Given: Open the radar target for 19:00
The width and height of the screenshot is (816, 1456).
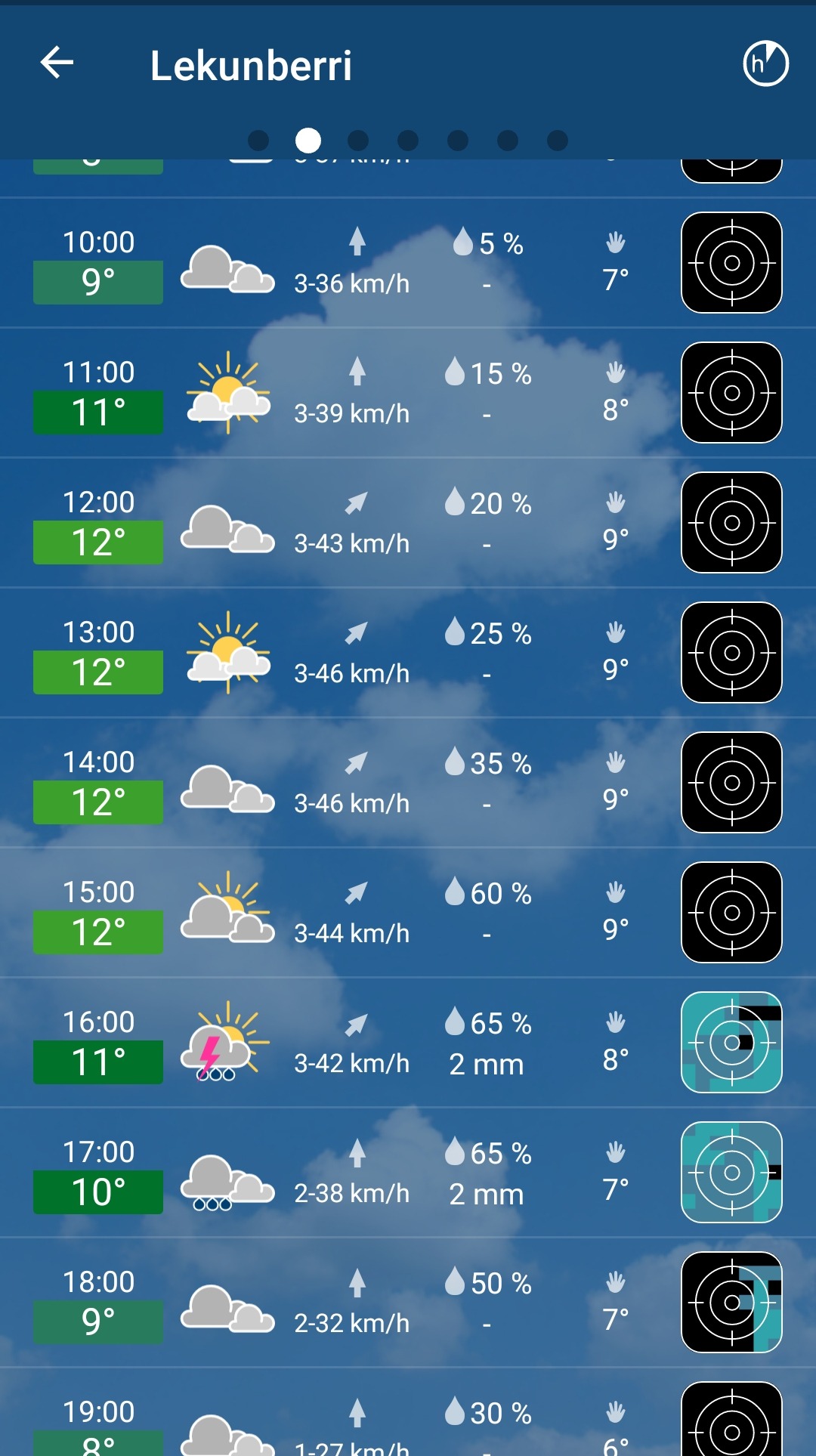Looking at the screenshot, I should tap(731, 1420).
